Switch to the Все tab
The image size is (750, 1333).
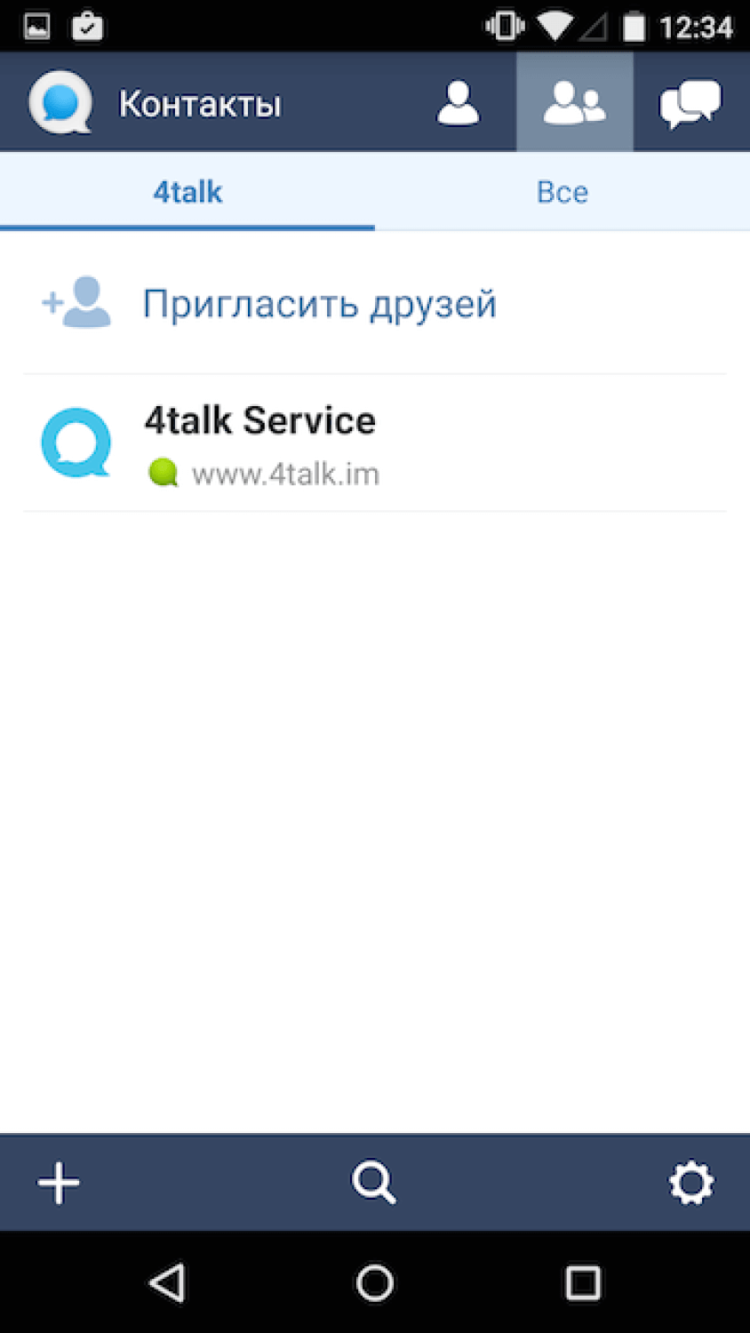click(x=562, y=192)
